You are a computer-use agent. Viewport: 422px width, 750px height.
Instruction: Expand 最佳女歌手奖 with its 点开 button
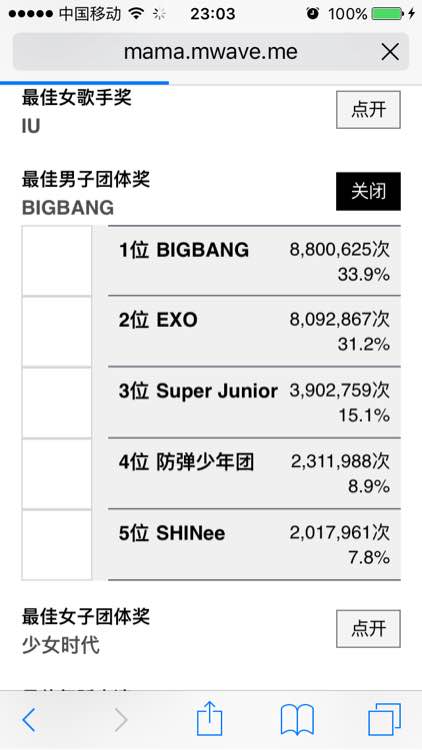[x=368, y=110]
